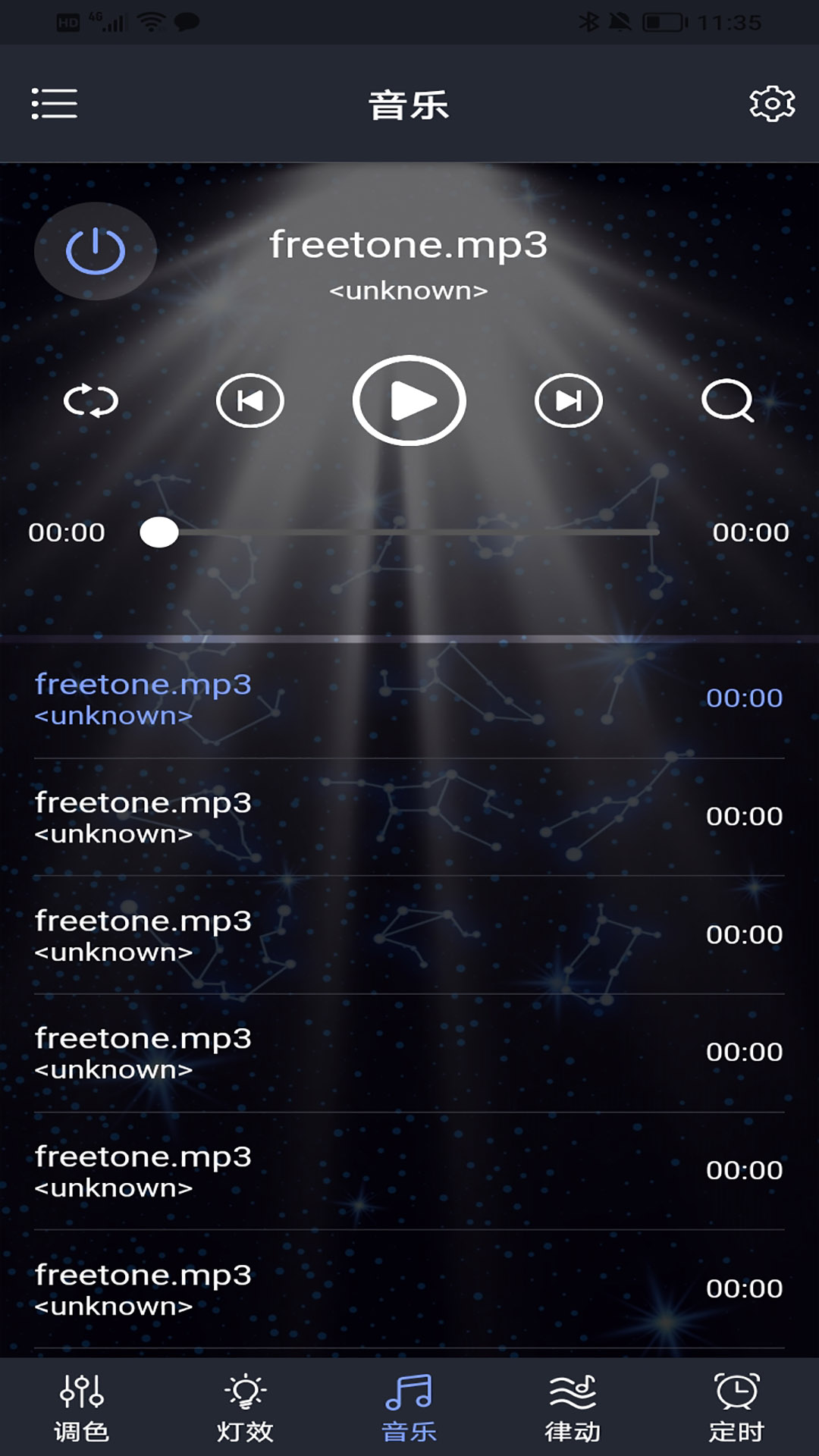Image resolution: width=819 pixels, height=1456 pixels.
Task: Change the repeat mode
Action: (x=91, y=400)
